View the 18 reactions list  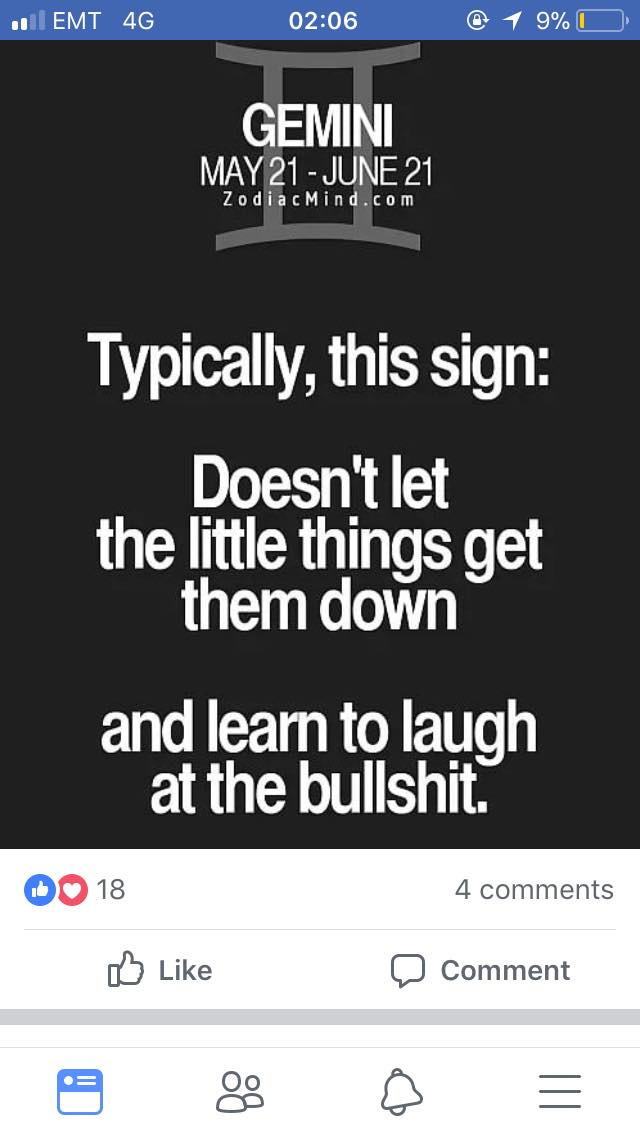[75, 890]
